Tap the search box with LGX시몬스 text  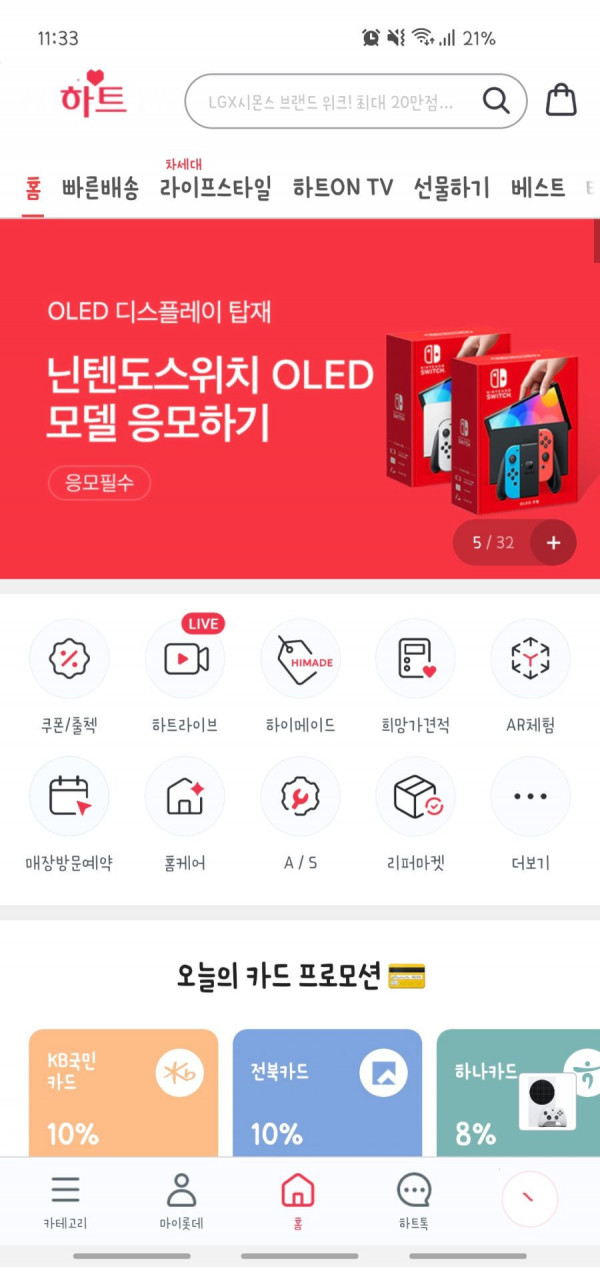click(x=340, y=101)
